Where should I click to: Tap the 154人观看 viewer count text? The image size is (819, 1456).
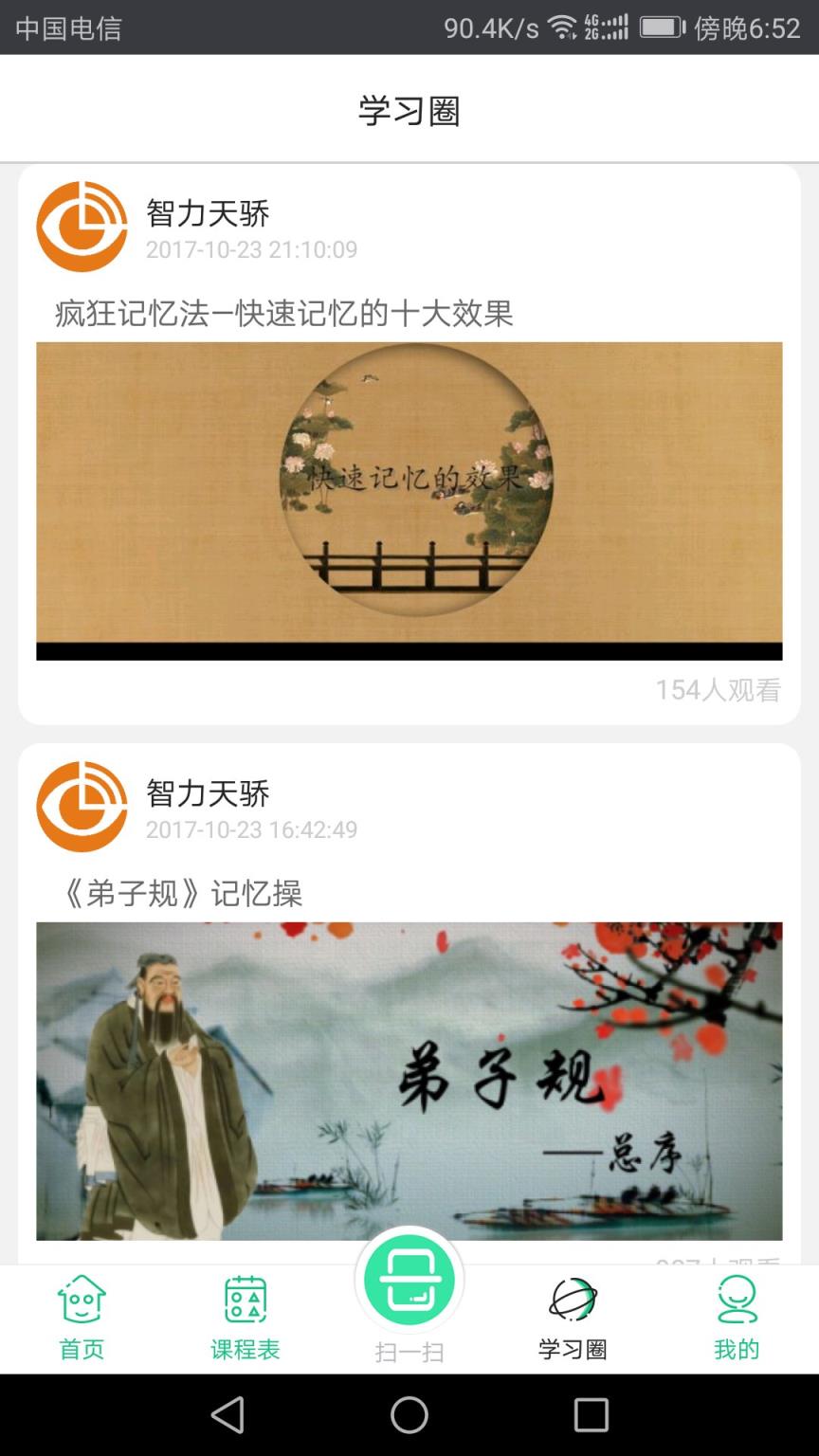point(720,691)
